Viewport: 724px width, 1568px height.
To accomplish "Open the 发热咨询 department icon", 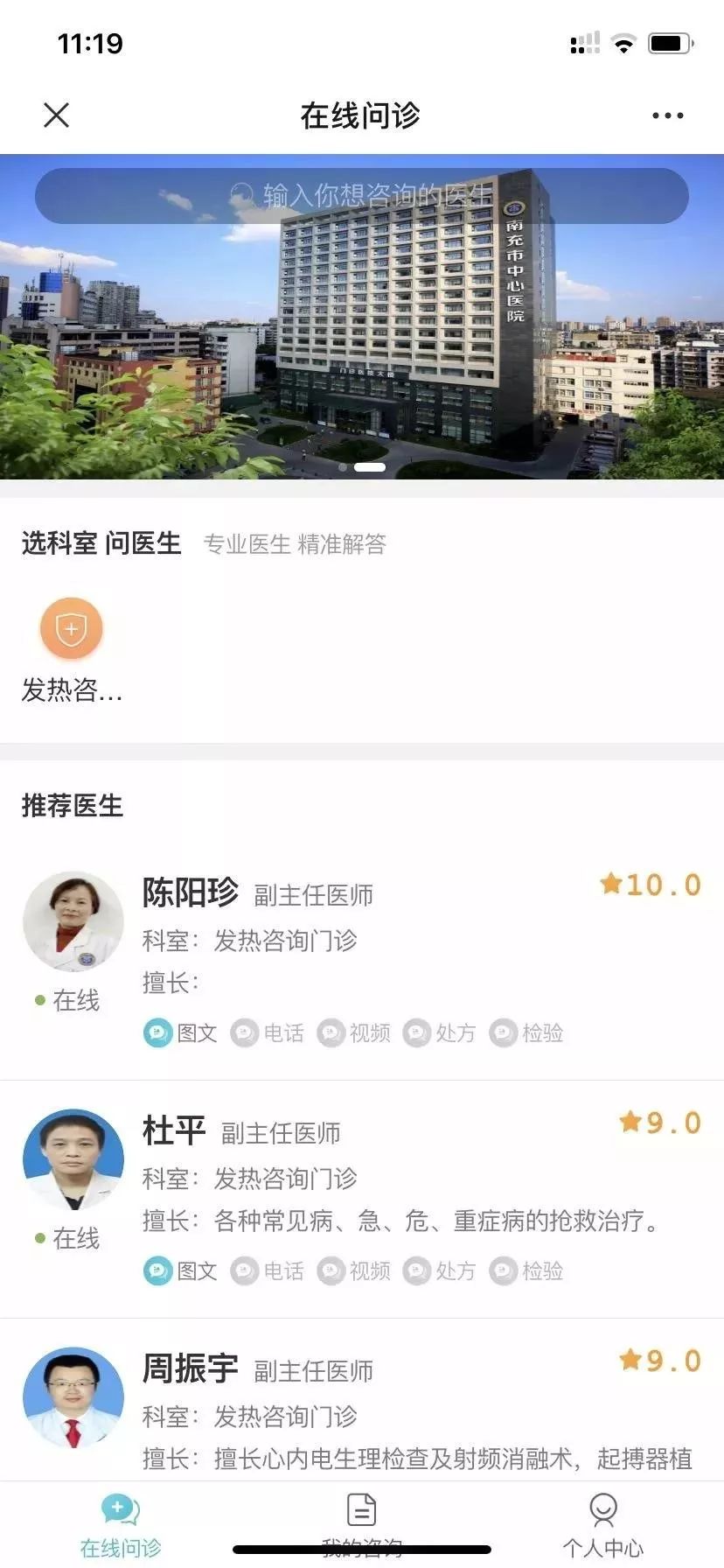I will point(71,628).
